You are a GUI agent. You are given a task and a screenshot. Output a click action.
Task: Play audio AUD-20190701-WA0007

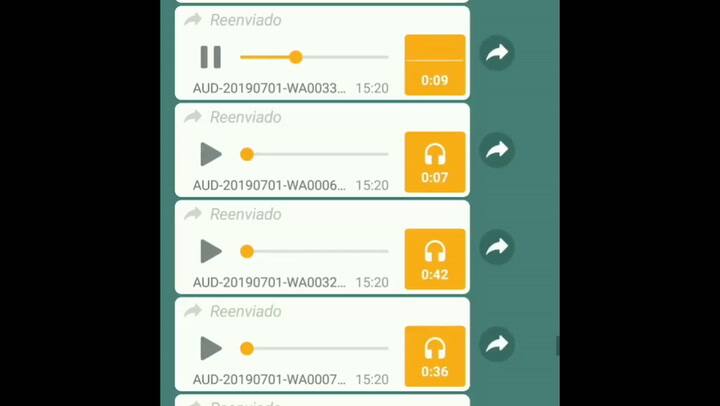click(210, 348)
